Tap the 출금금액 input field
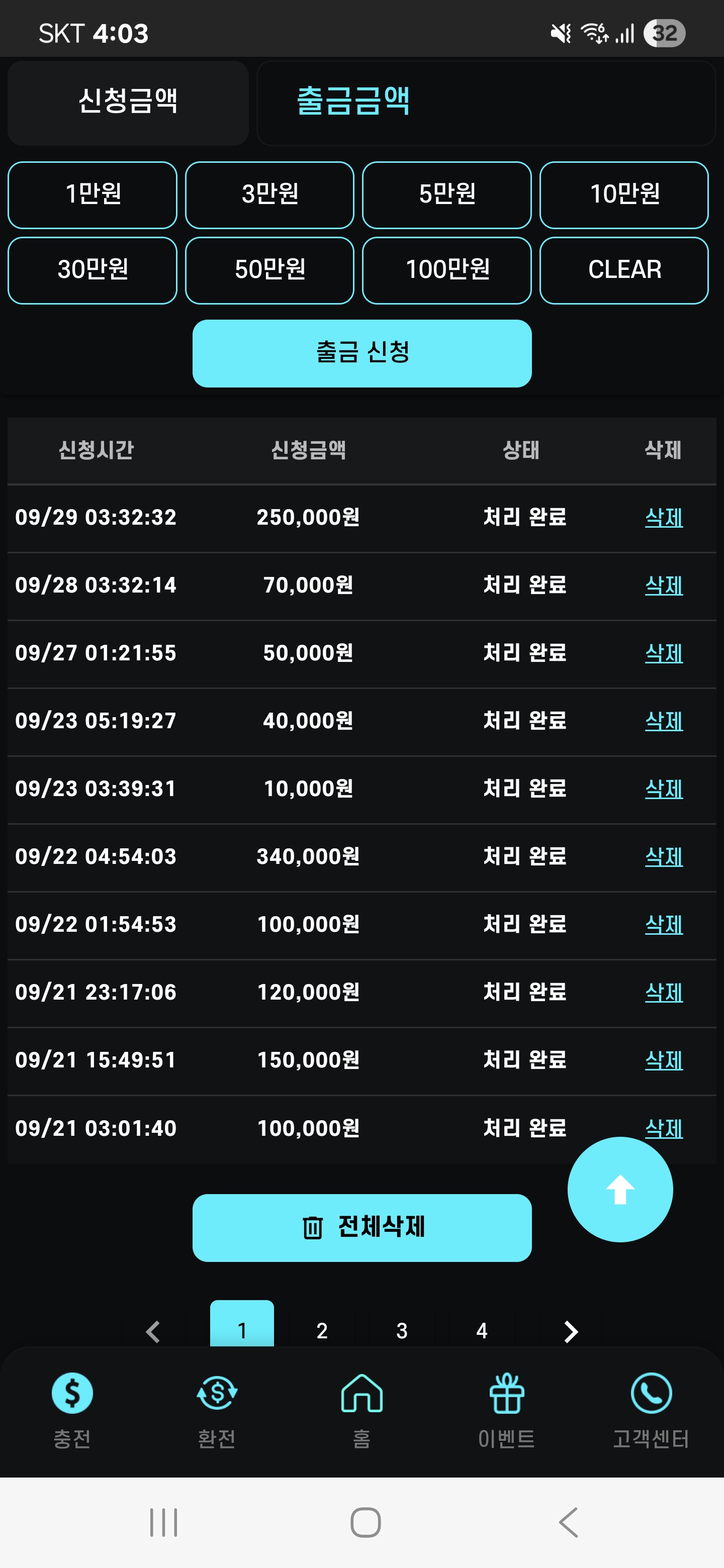Viewport: 724px width, 1568px height. pyautogui.click(x=485, y=102)
